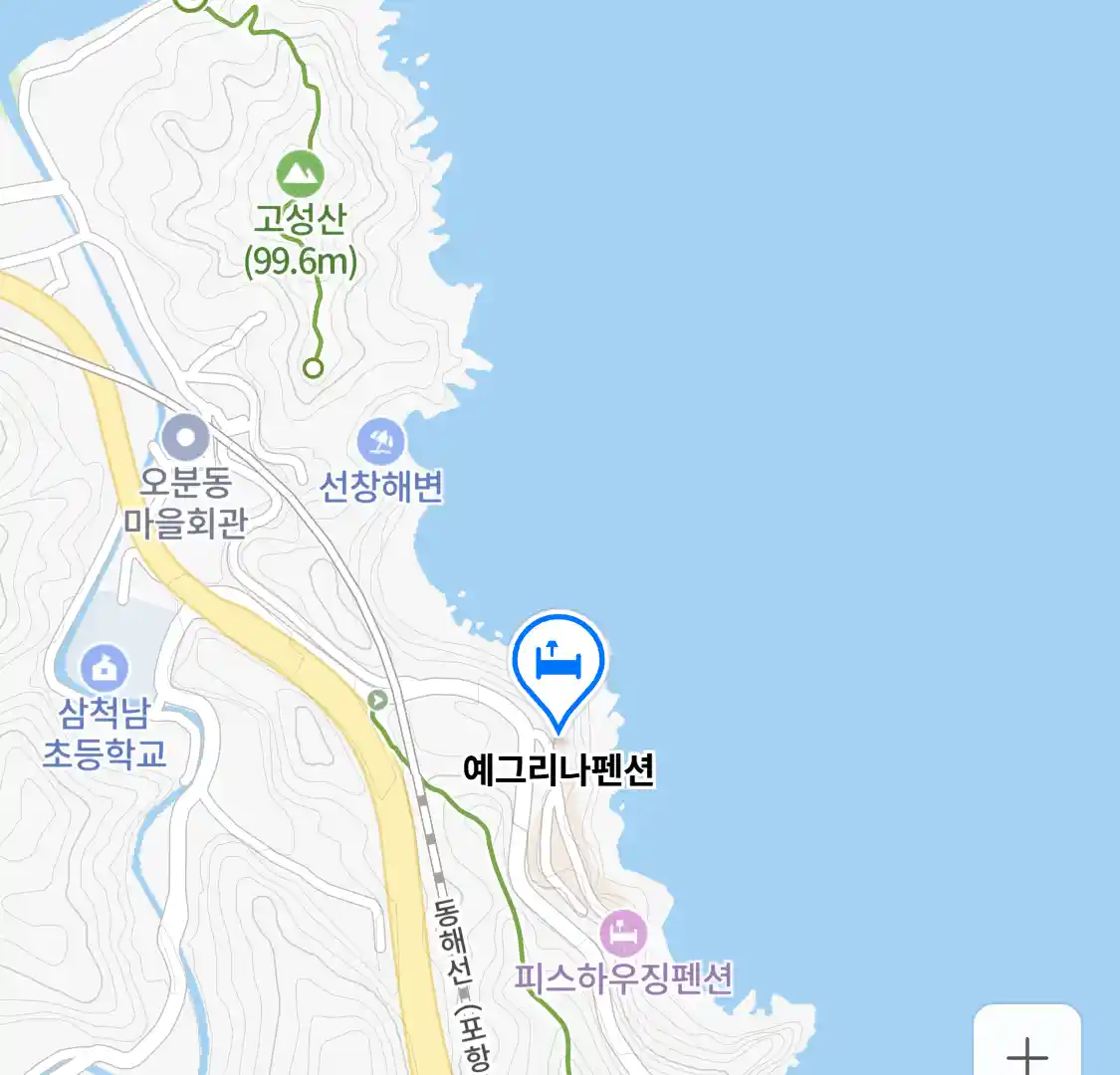Select the 예그리나펜션 lodging pin
The image size is (1120, 1075).
click(559, 662)
